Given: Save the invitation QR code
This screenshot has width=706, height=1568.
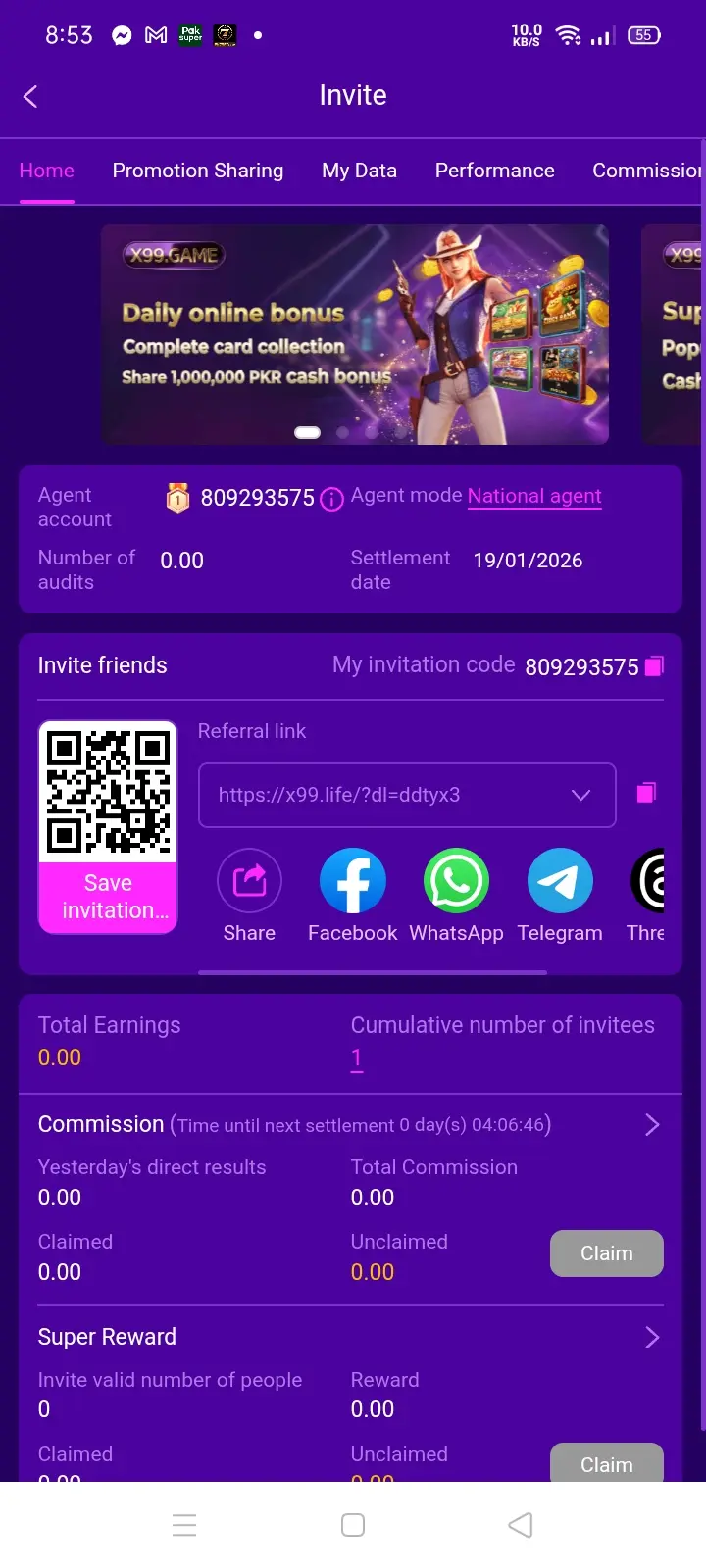Looking at the screenshot, I should (108, 897).
